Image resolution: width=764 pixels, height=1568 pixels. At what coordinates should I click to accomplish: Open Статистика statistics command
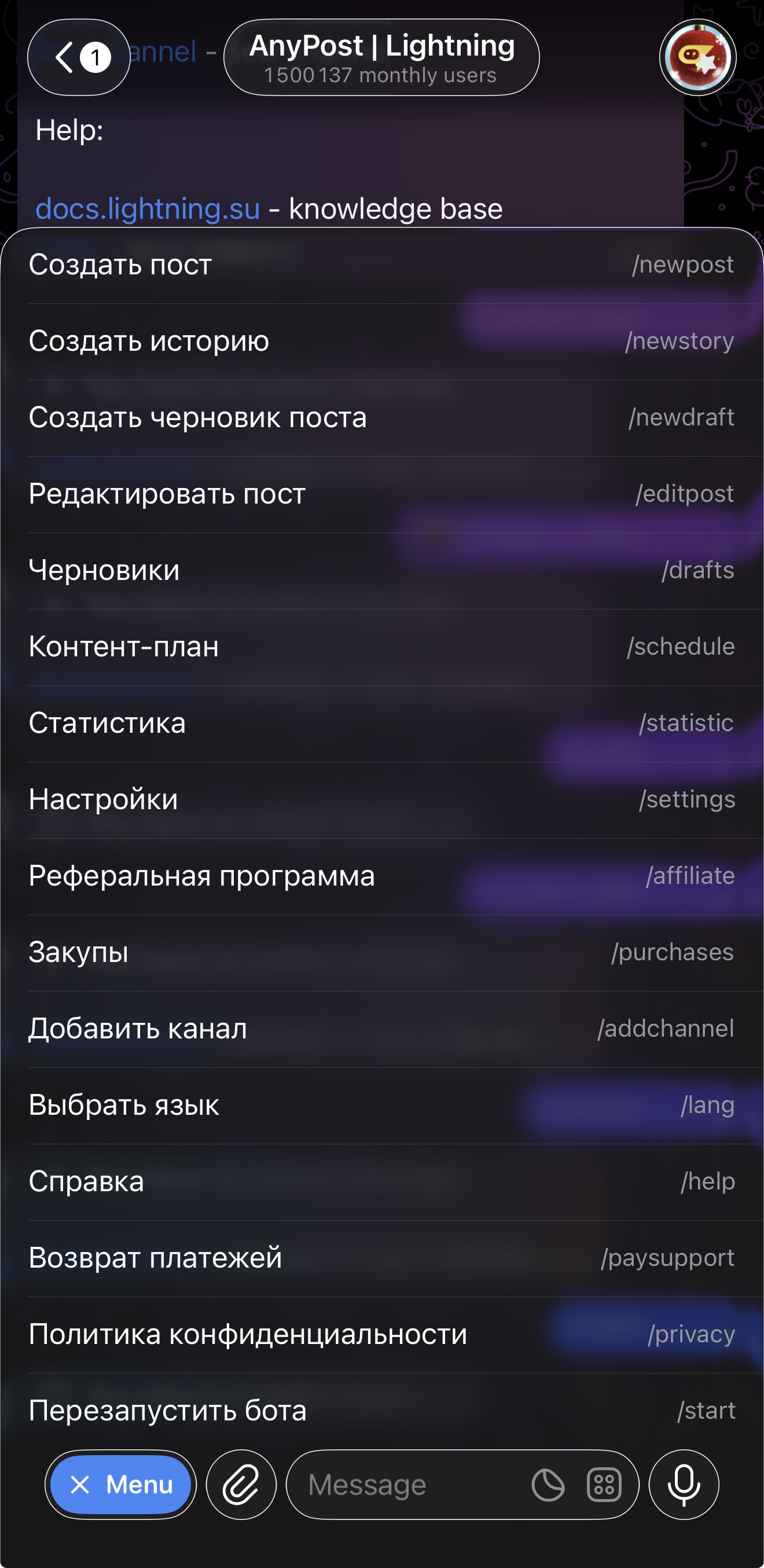[x=381, y=722]
